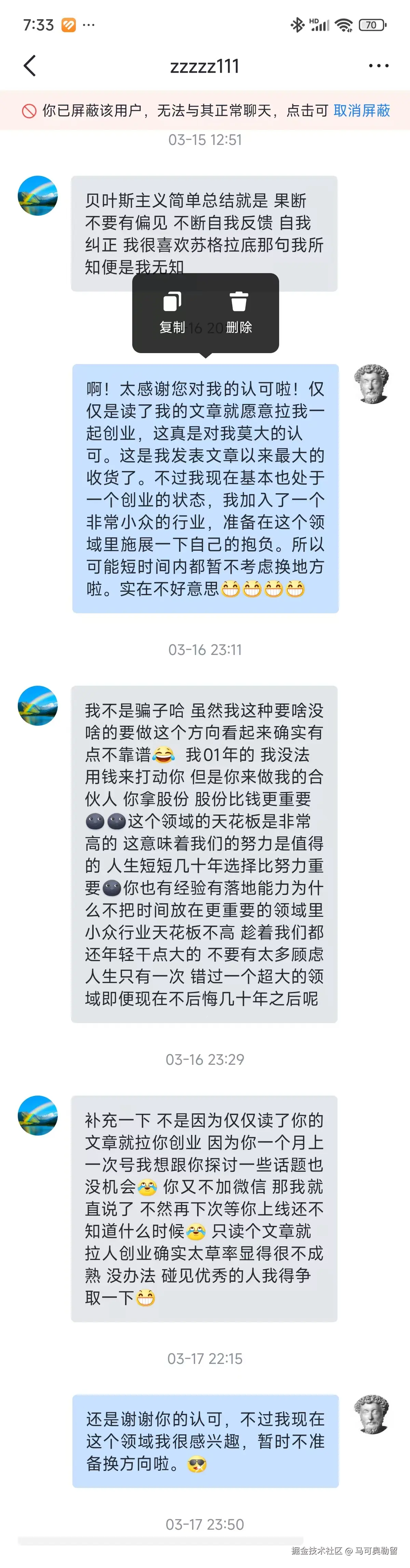Open my statue avatar beside the 啊！太感谢 message
410x1568 pixels.
[x=372, y=384]
